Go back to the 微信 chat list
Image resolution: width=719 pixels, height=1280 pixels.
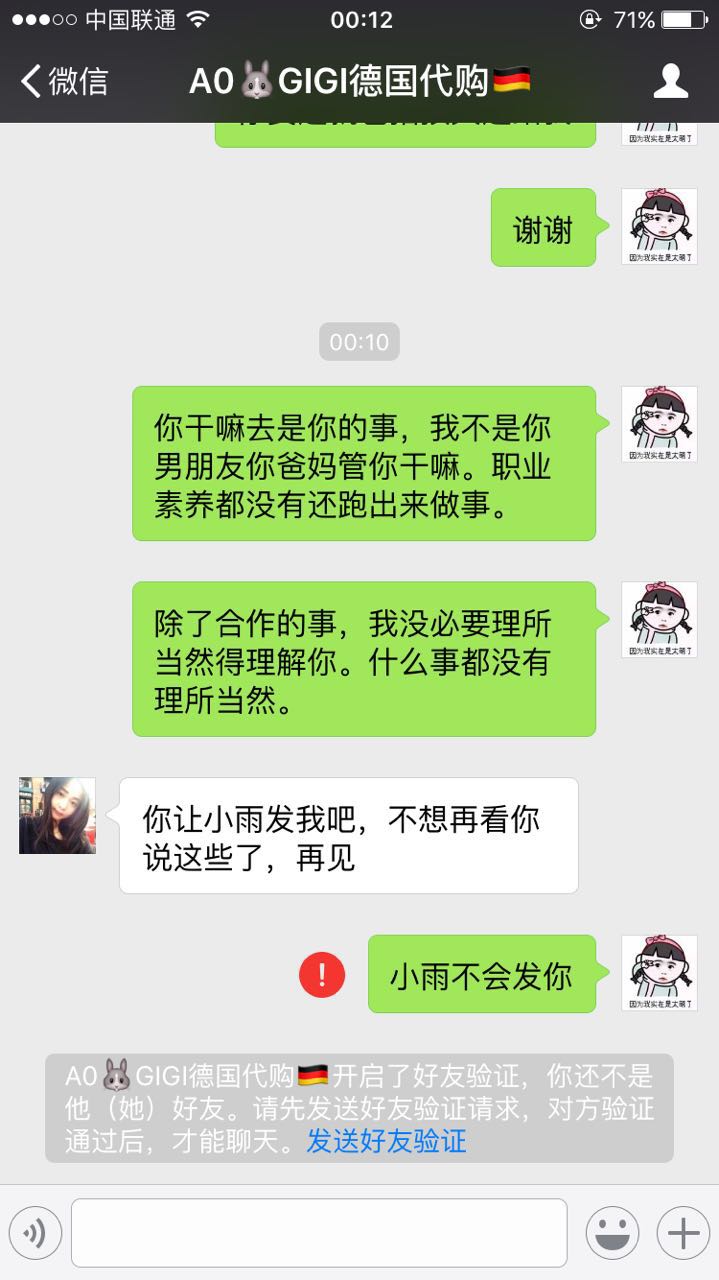tap(64, 81)
